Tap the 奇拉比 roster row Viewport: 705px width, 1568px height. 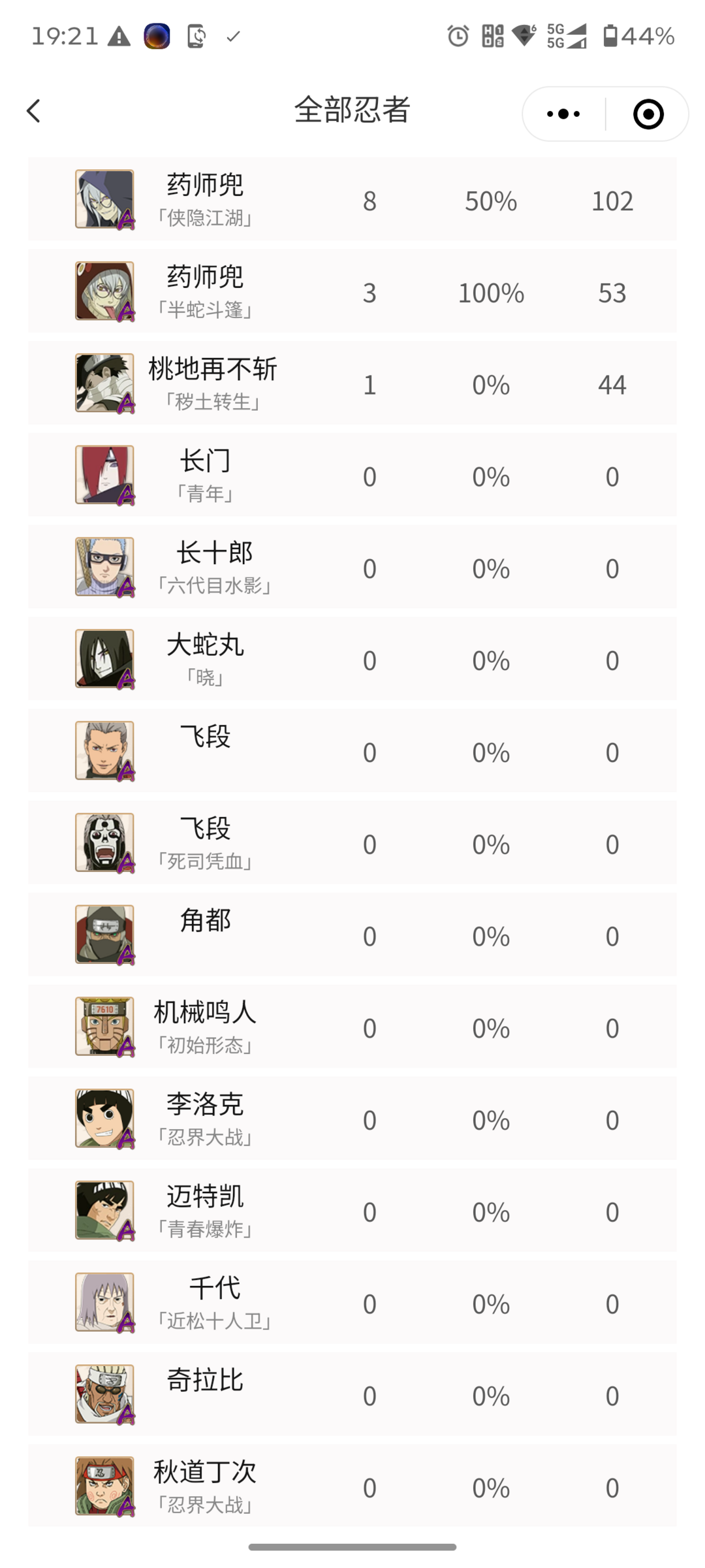[352, 1396]
